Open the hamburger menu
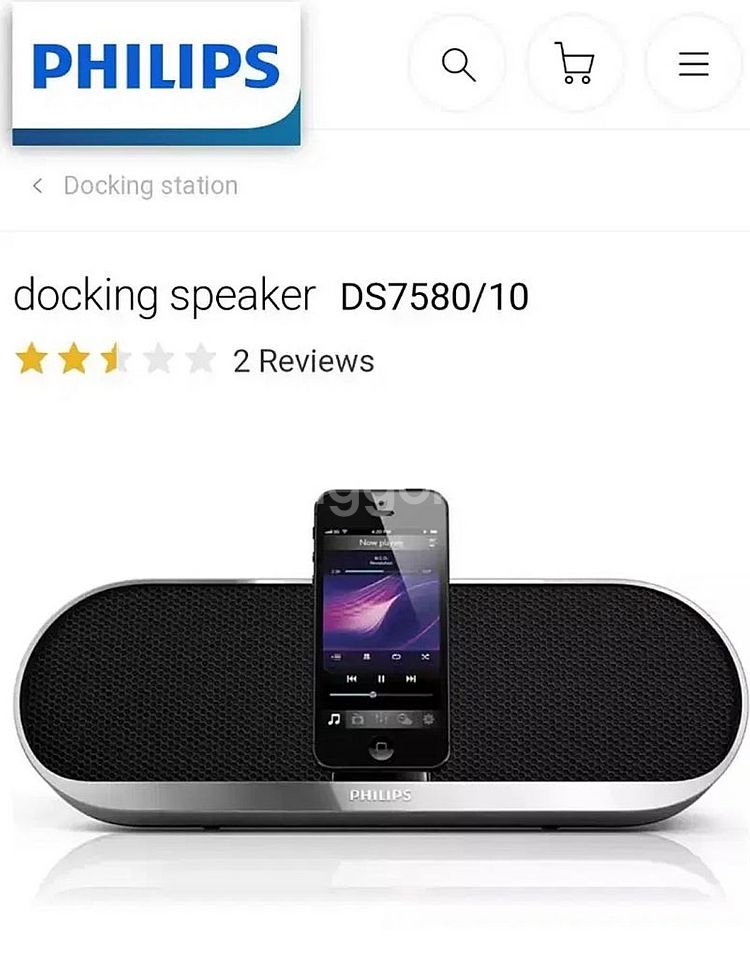Screen dimensions: 750x975 point(693,65)
